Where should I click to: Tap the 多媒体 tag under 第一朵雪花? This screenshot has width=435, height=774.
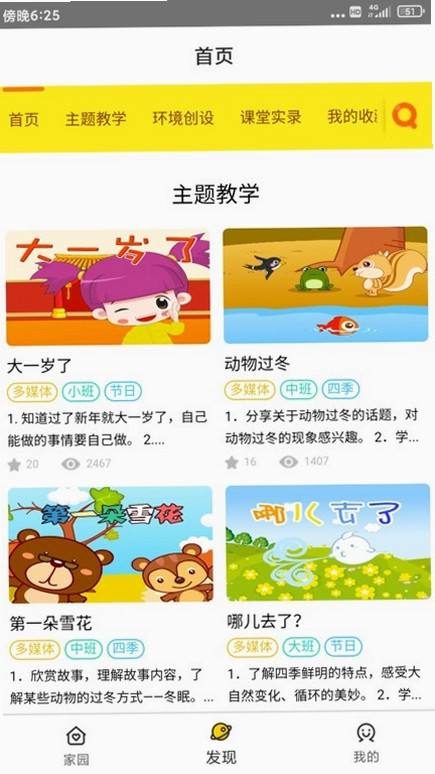[35, 649]
